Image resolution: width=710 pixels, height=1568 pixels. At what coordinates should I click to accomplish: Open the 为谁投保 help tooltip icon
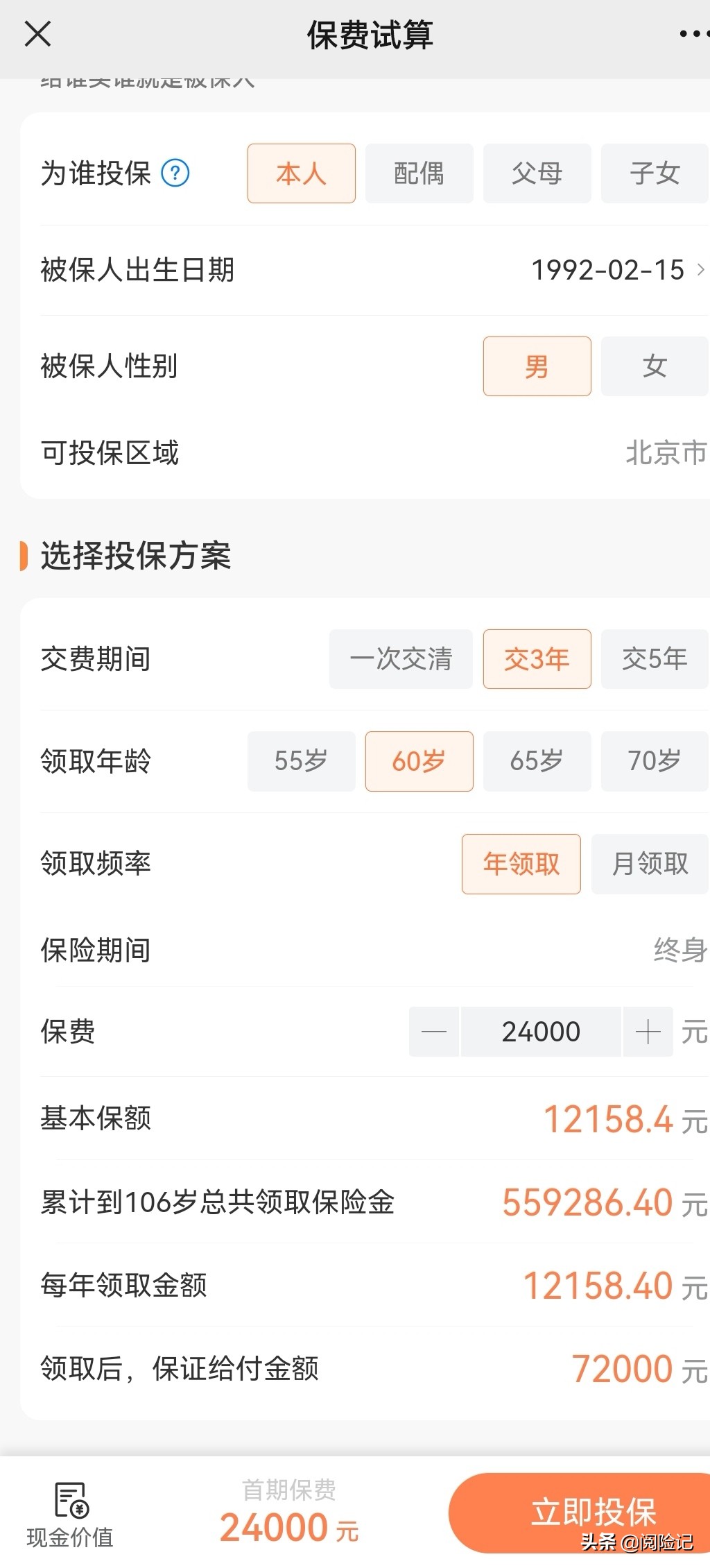(177, 175)
